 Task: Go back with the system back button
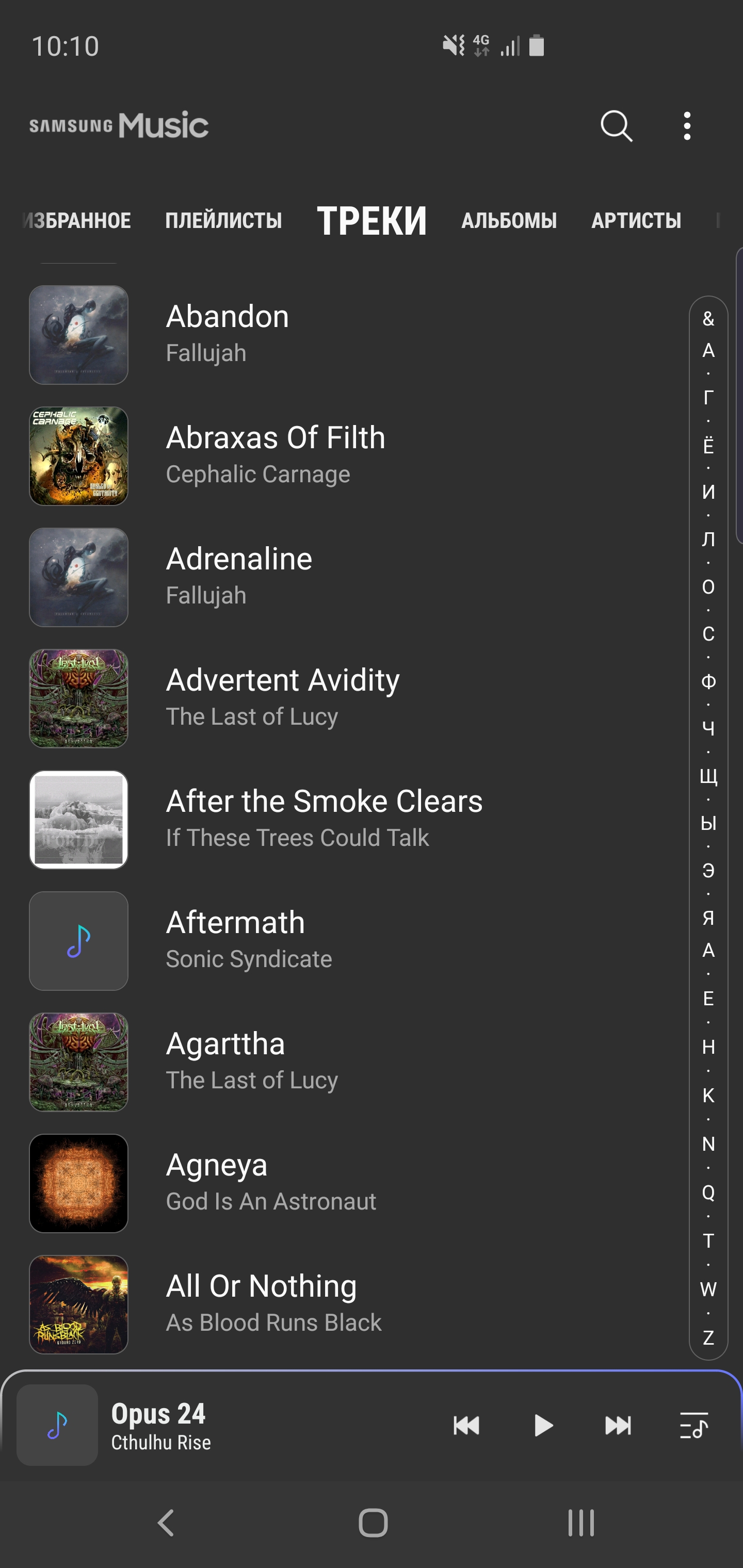coord(166,1523)
